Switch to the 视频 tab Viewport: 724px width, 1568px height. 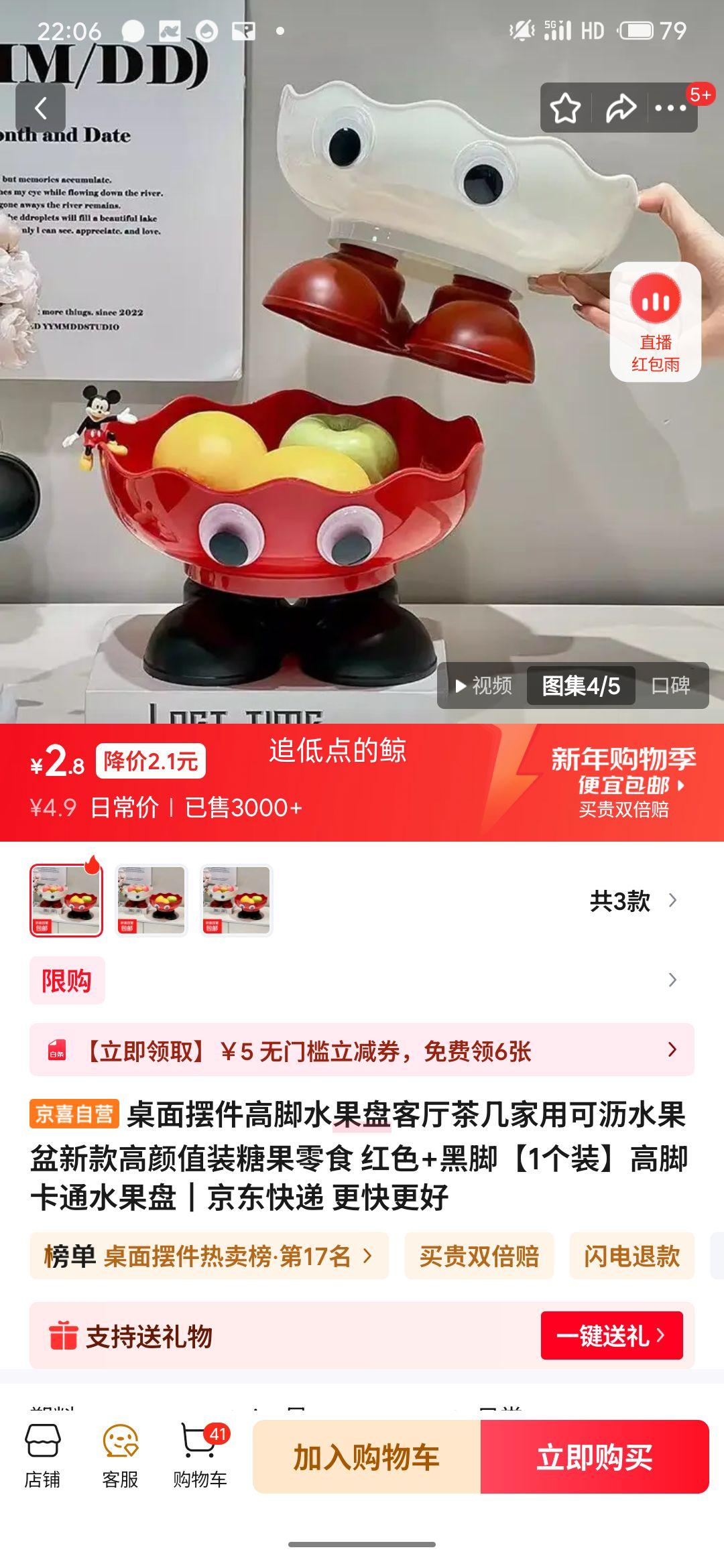tap(484, 685)
